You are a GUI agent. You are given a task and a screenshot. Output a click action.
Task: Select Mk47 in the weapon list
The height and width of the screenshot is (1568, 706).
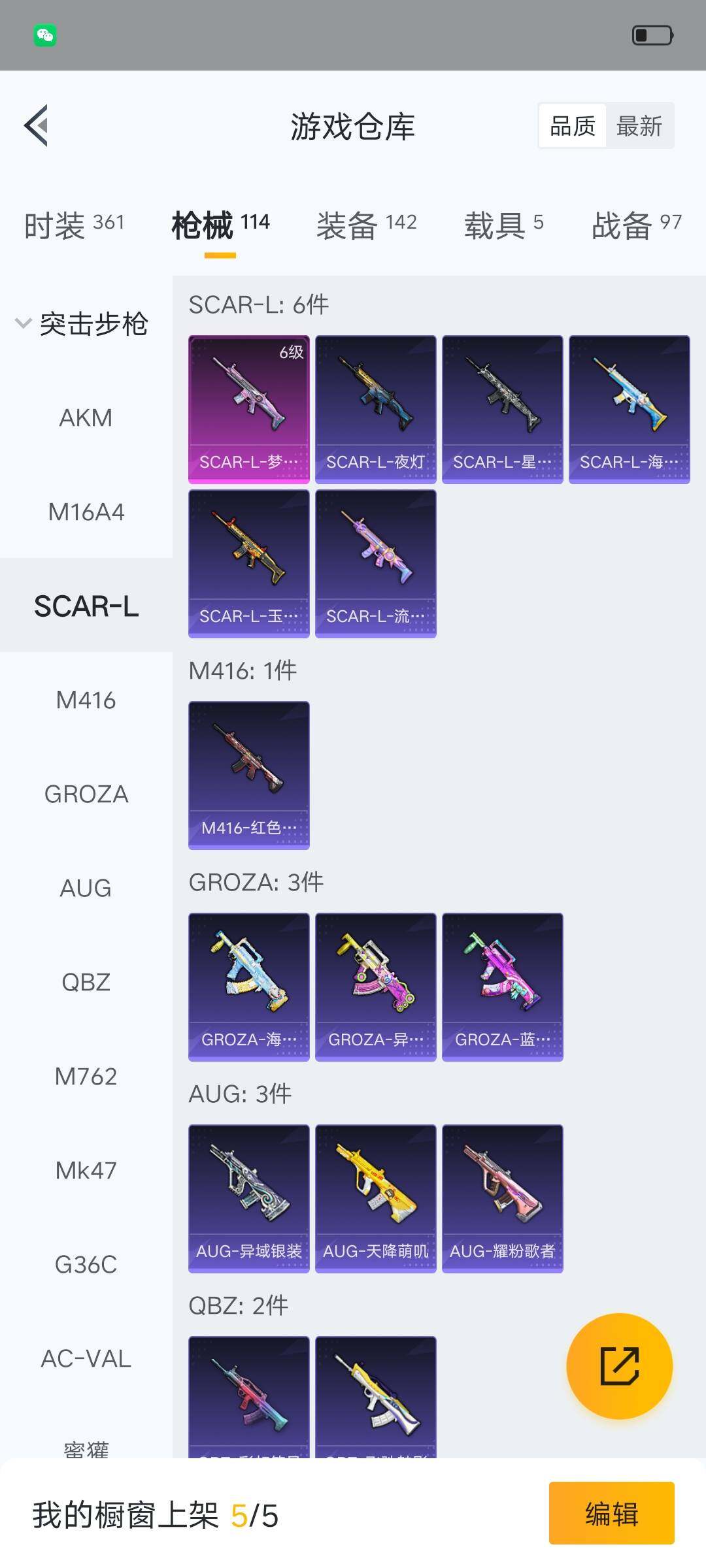(86, 1170)
